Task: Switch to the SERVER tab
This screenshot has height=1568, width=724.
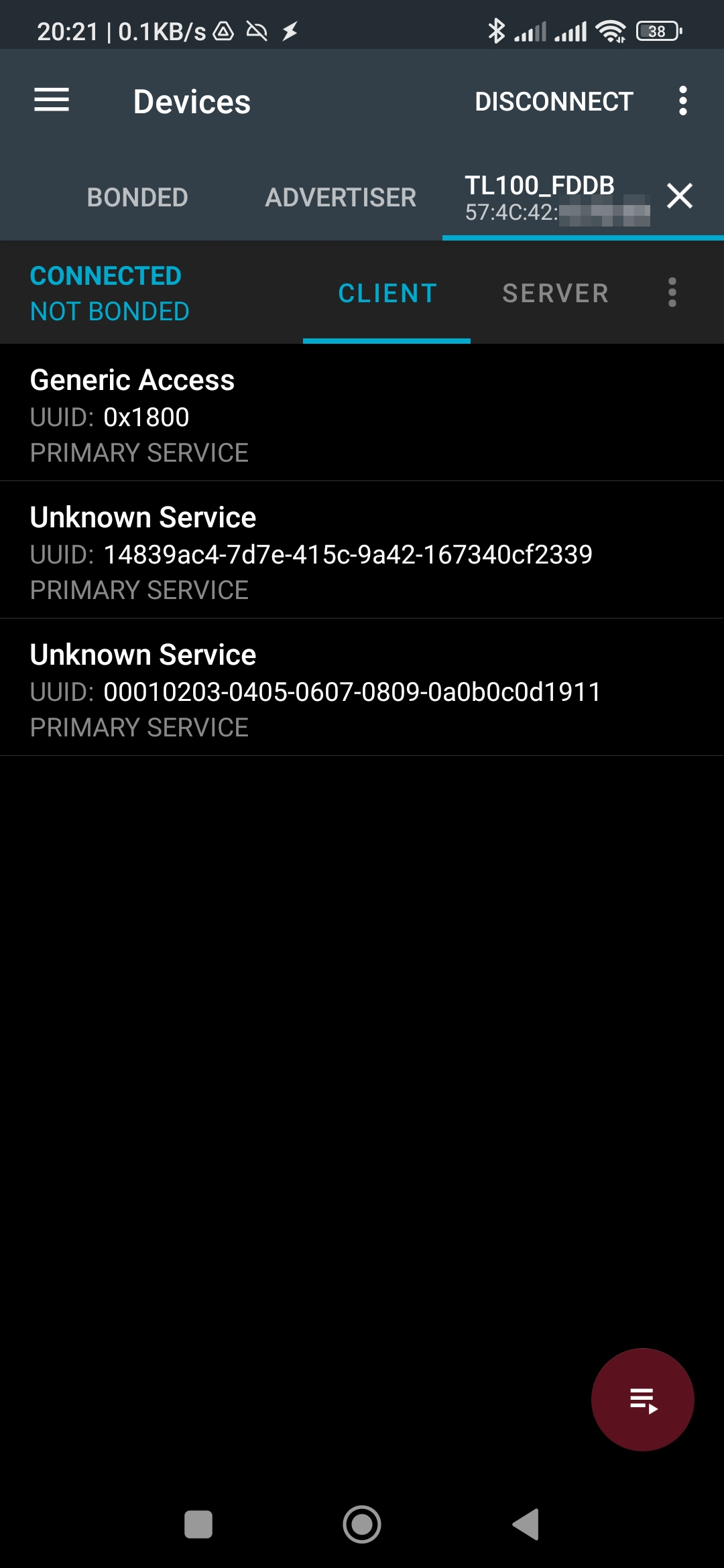Action: coord(555,293)
